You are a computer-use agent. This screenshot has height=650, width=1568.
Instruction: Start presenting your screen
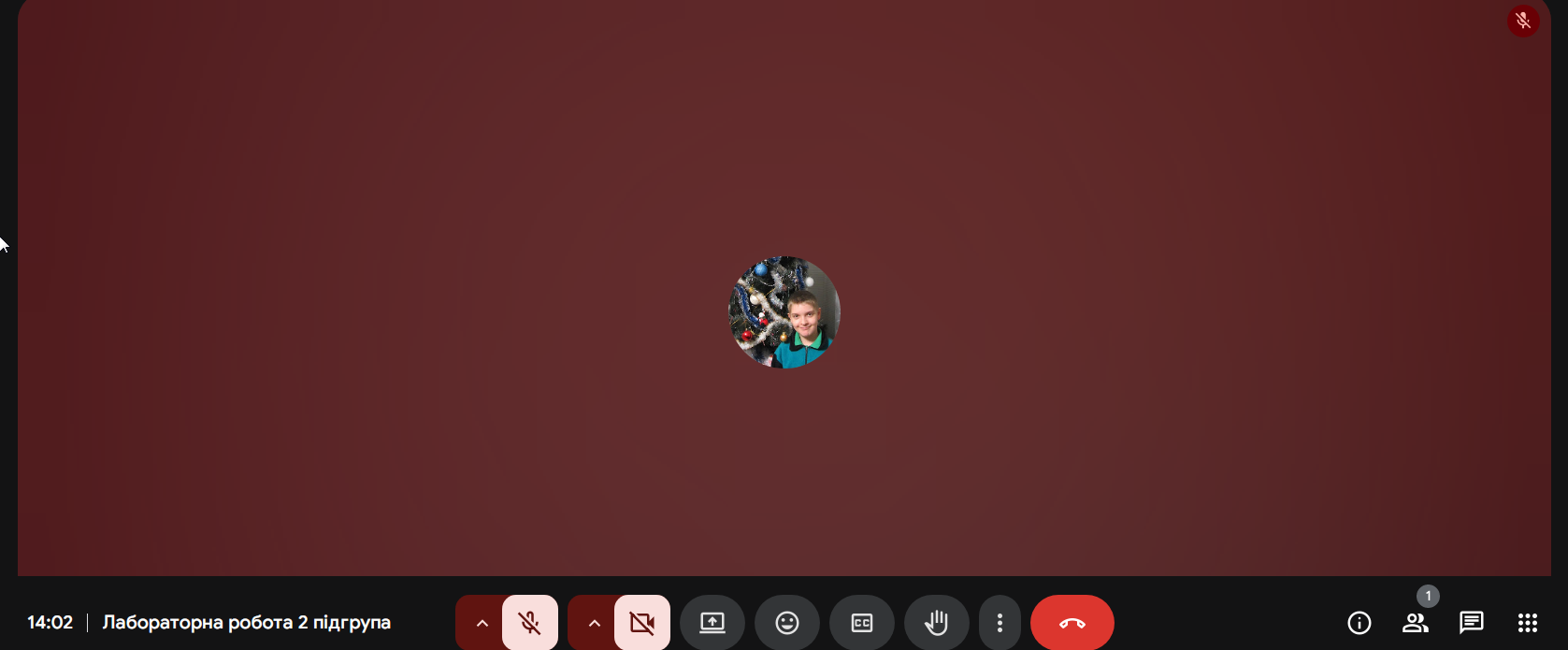pos(712,623)
